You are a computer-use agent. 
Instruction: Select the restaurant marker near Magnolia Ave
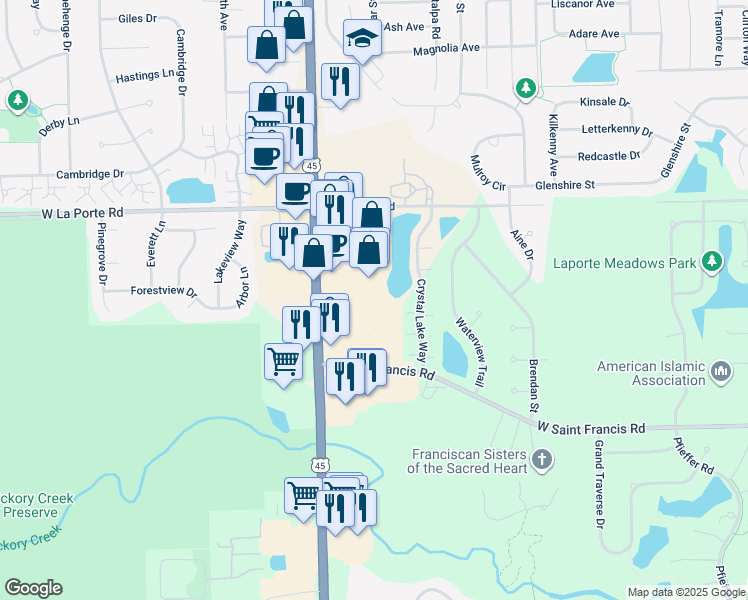[x=340, y=82]
